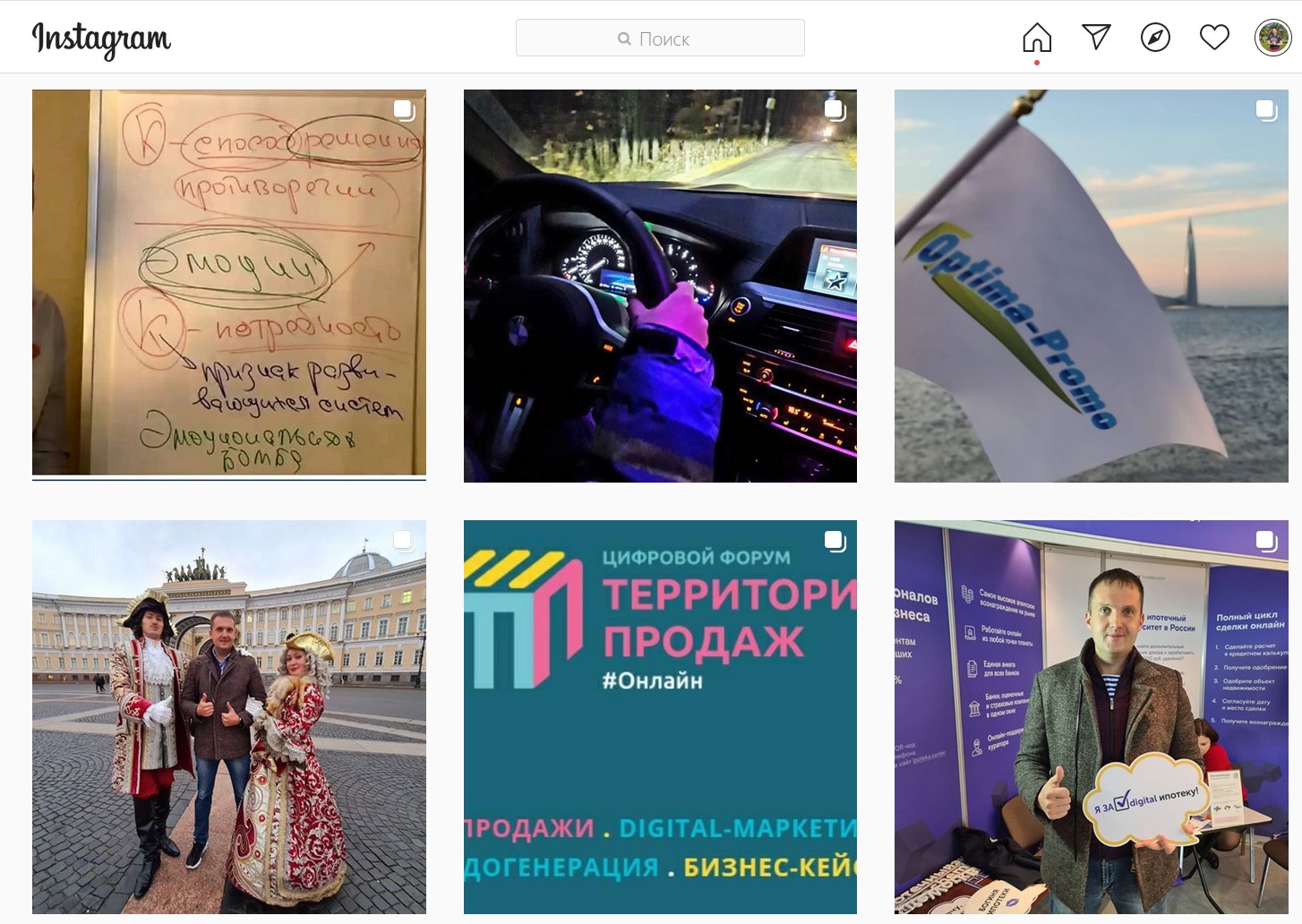Open the digital ипотеку exhibition post
1302x924 pixels.
click(x=1091, y=716)
